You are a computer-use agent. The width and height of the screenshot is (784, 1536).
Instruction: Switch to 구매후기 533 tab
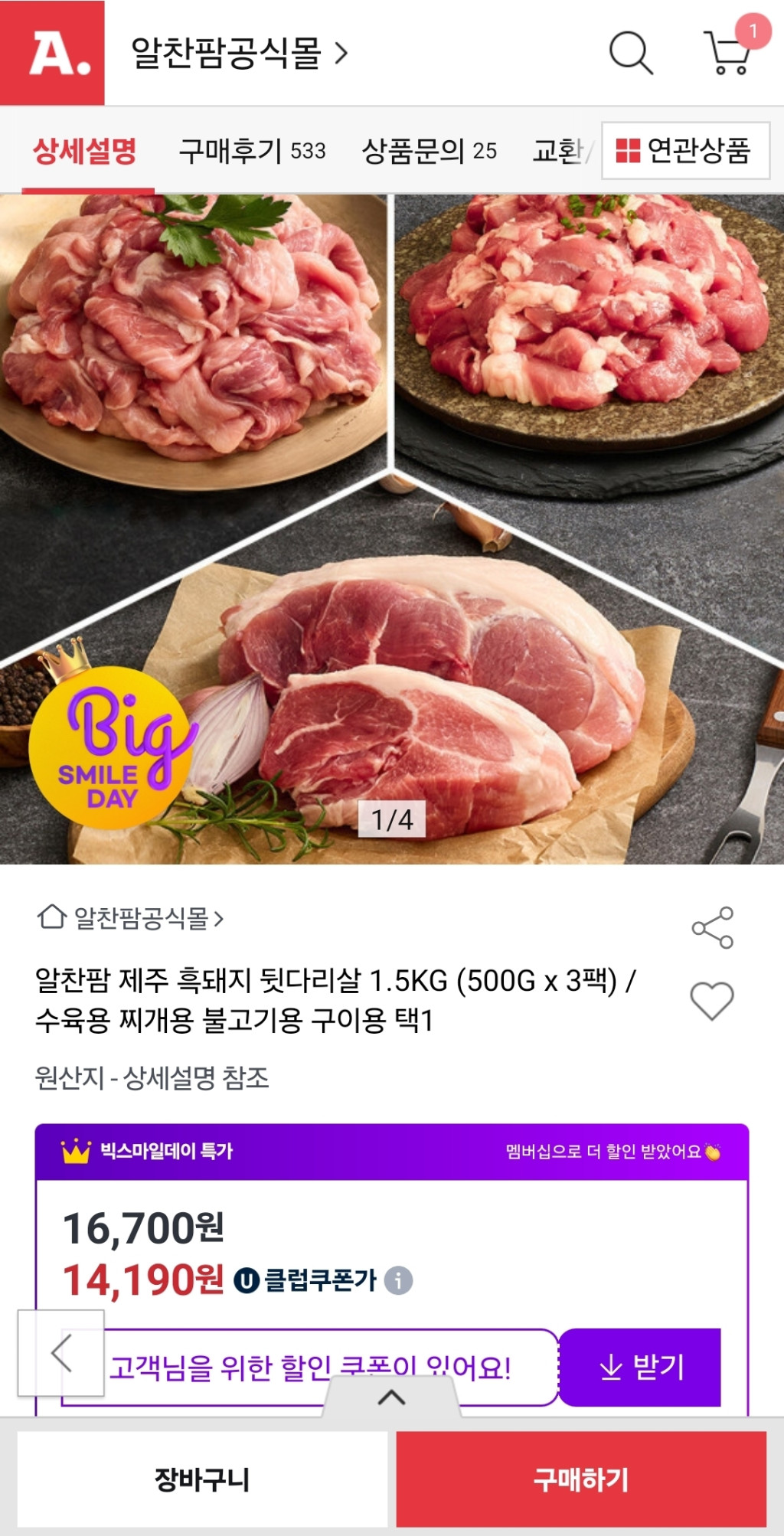pyautogui.click(x=252, y=151)
